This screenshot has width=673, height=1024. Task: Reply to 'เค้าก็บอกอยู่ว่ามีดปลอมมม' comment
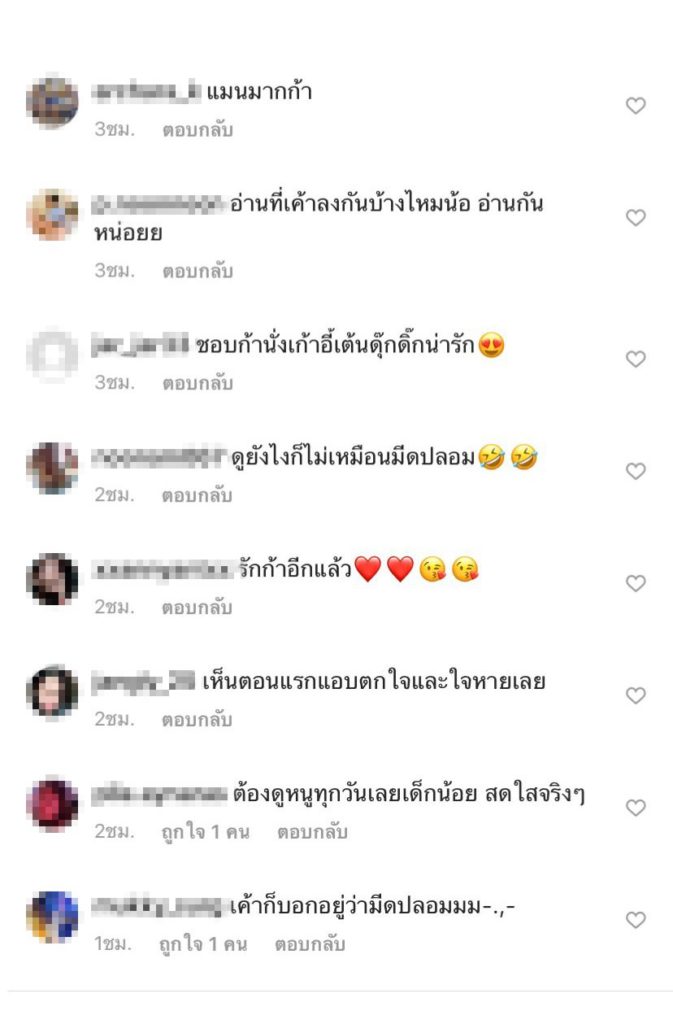point(309,944)
